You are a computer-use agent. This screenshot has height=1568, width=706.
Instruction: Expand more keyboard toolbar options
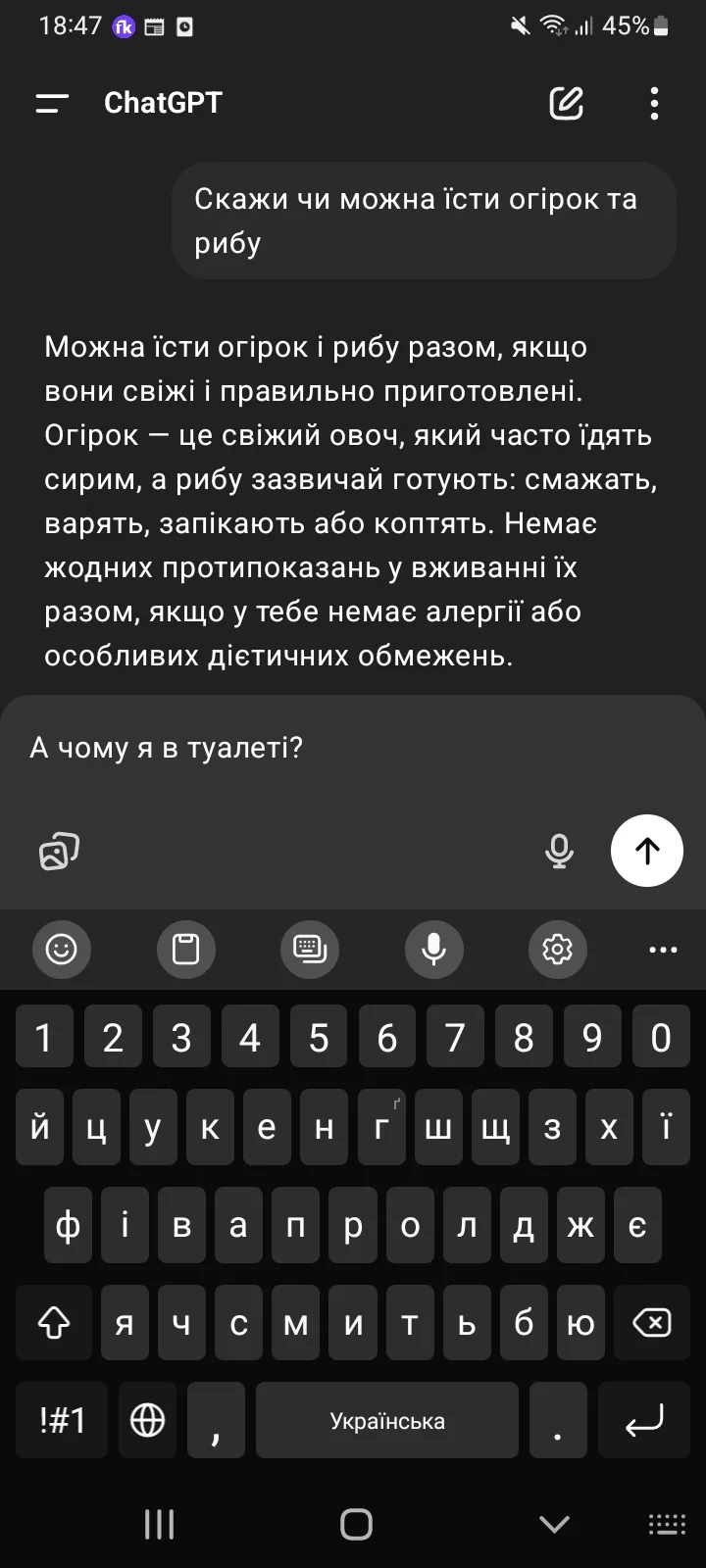(663, 949)
